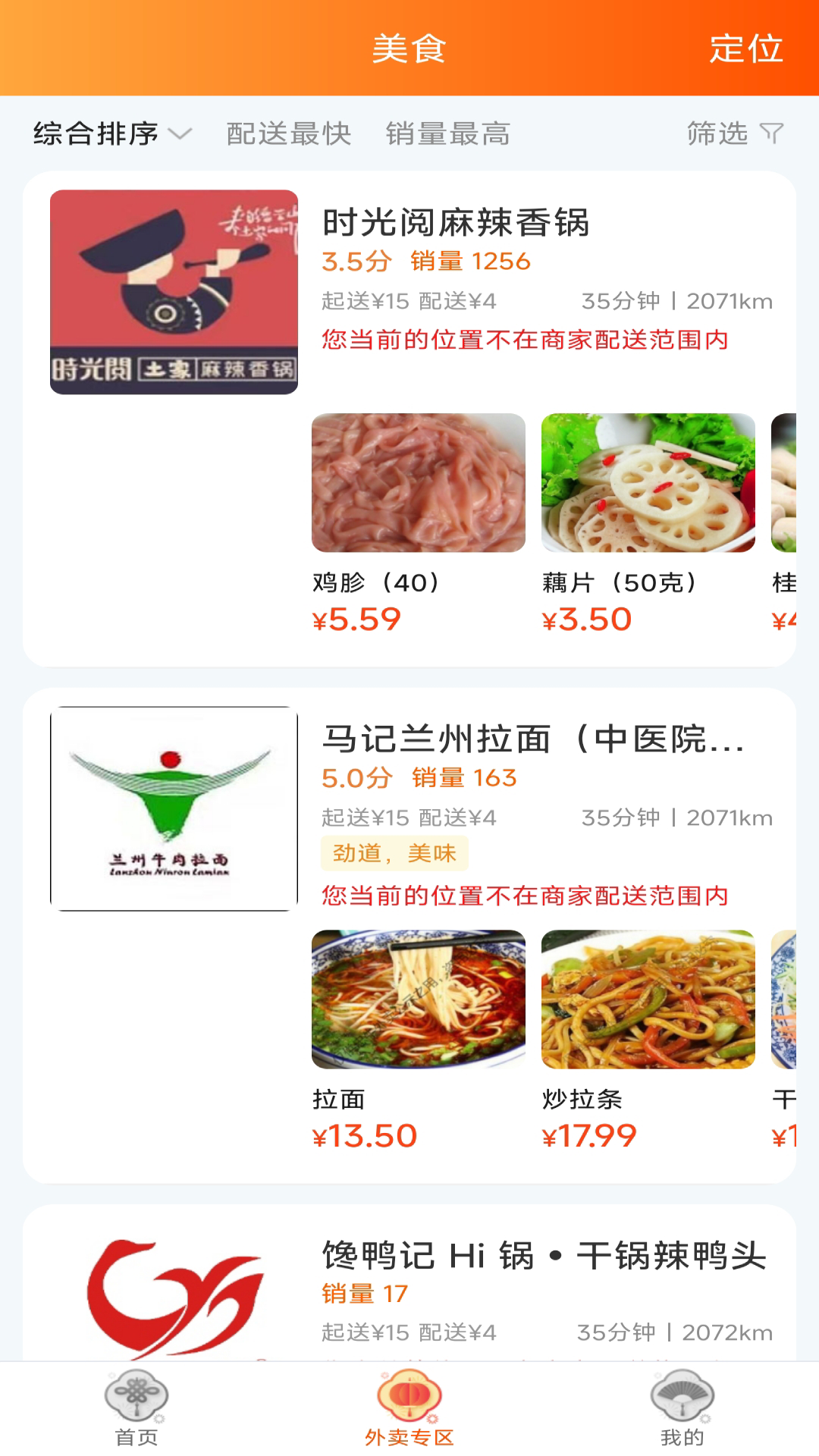Open the 我的 profile tab
819x1456 pixels.
pyautogui.click(x=682, y=1409)
